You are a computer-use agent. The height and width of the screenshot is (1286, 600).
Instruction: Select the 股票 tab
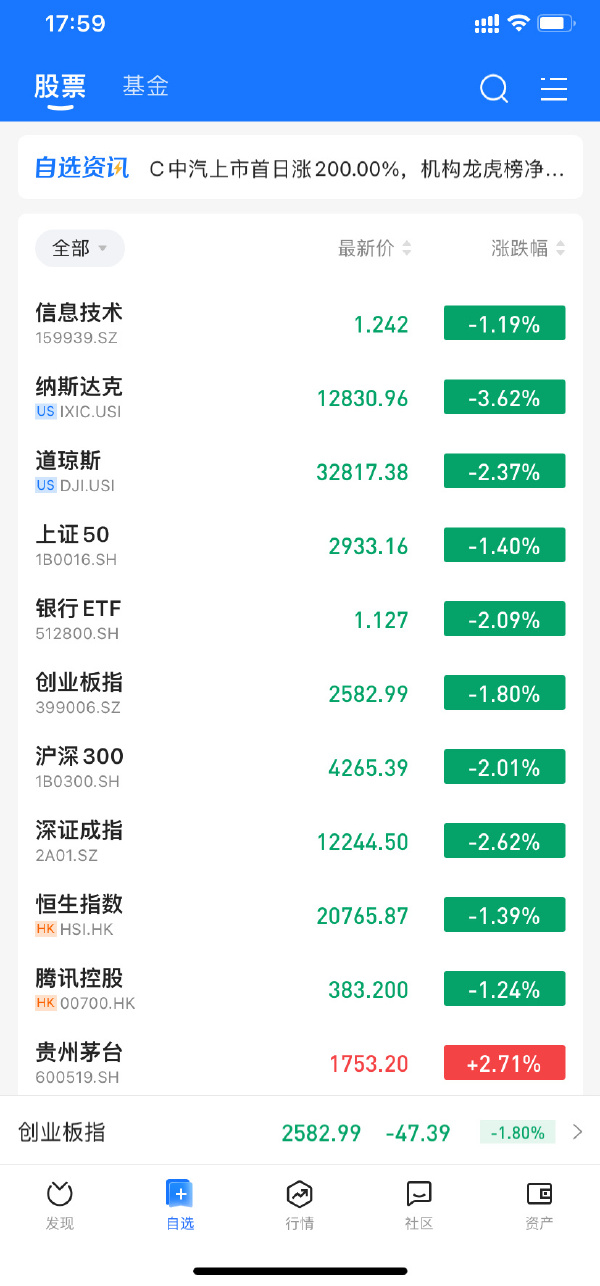[x=60, y=87]
